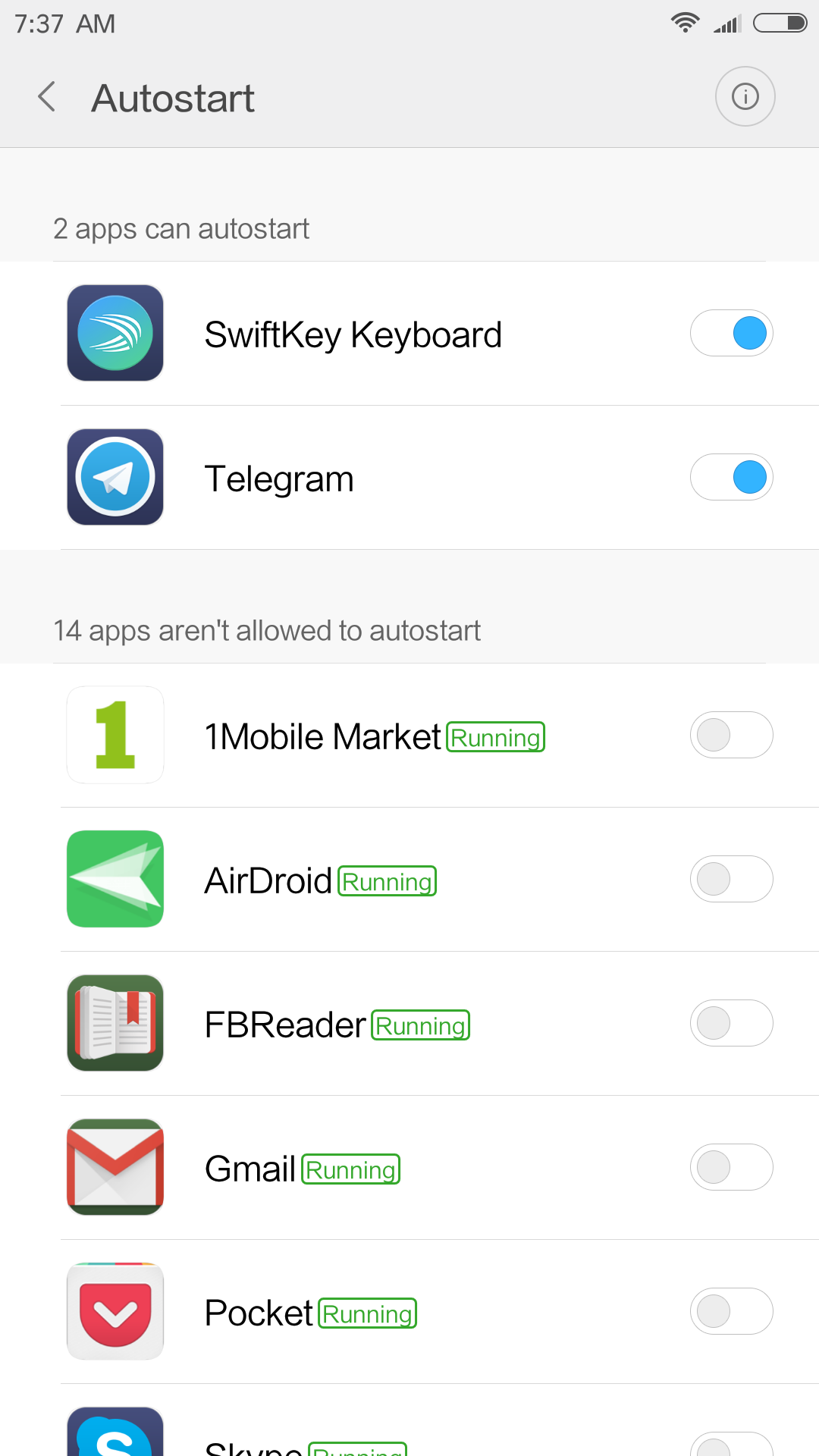The image size is (819, 1456).
Task: Allow AirDroid to autostart
Action: [731, 879]
